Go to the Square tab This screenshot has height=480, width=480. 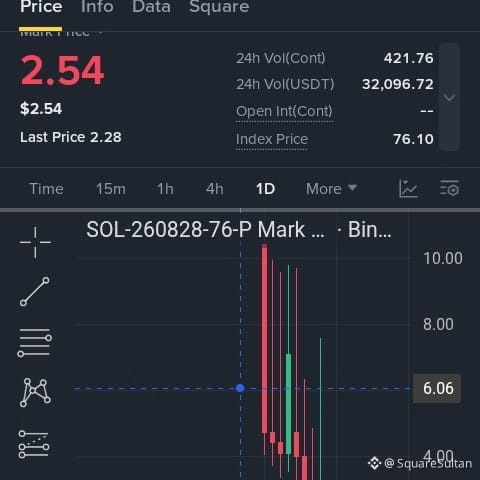click(219, 7)
